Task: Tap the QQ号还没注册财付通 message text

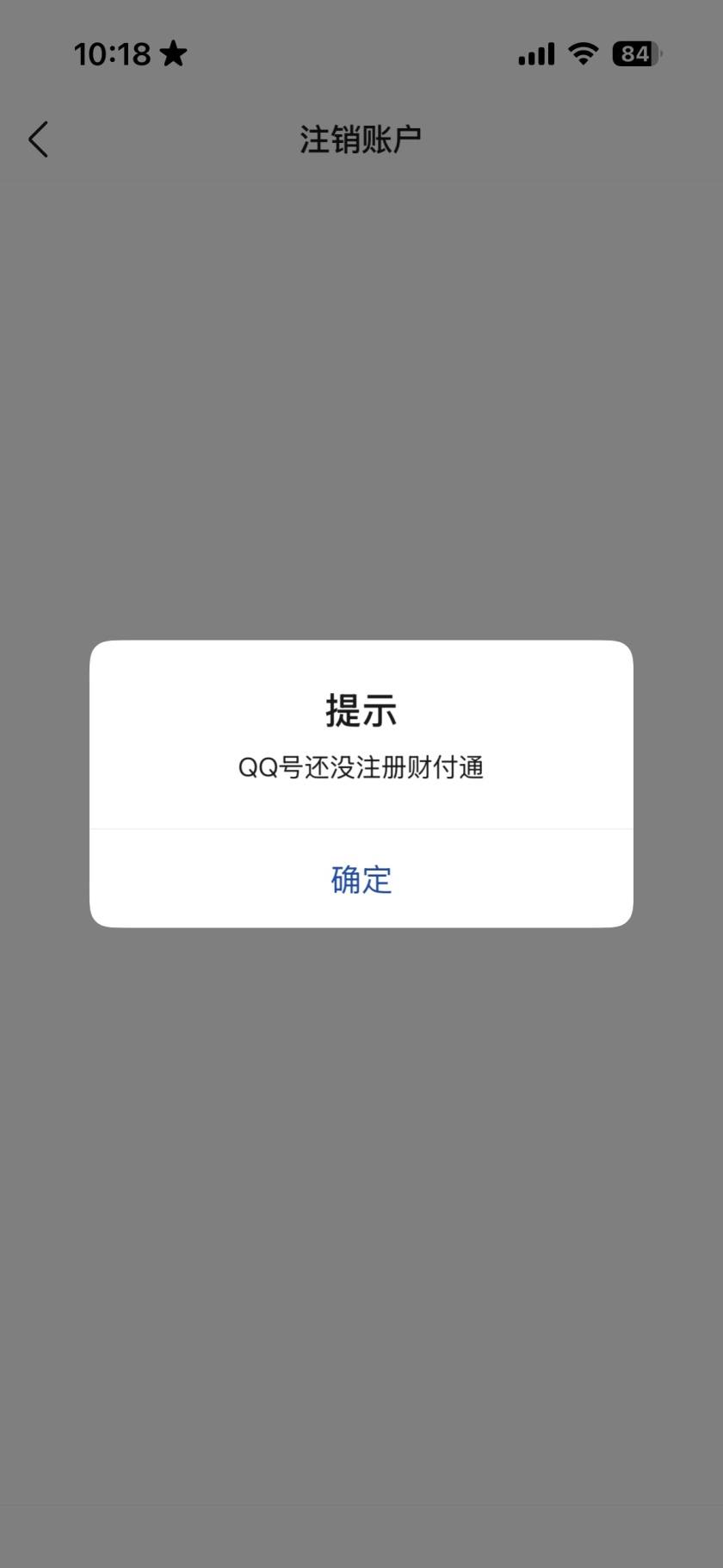Action: (361, 767)
